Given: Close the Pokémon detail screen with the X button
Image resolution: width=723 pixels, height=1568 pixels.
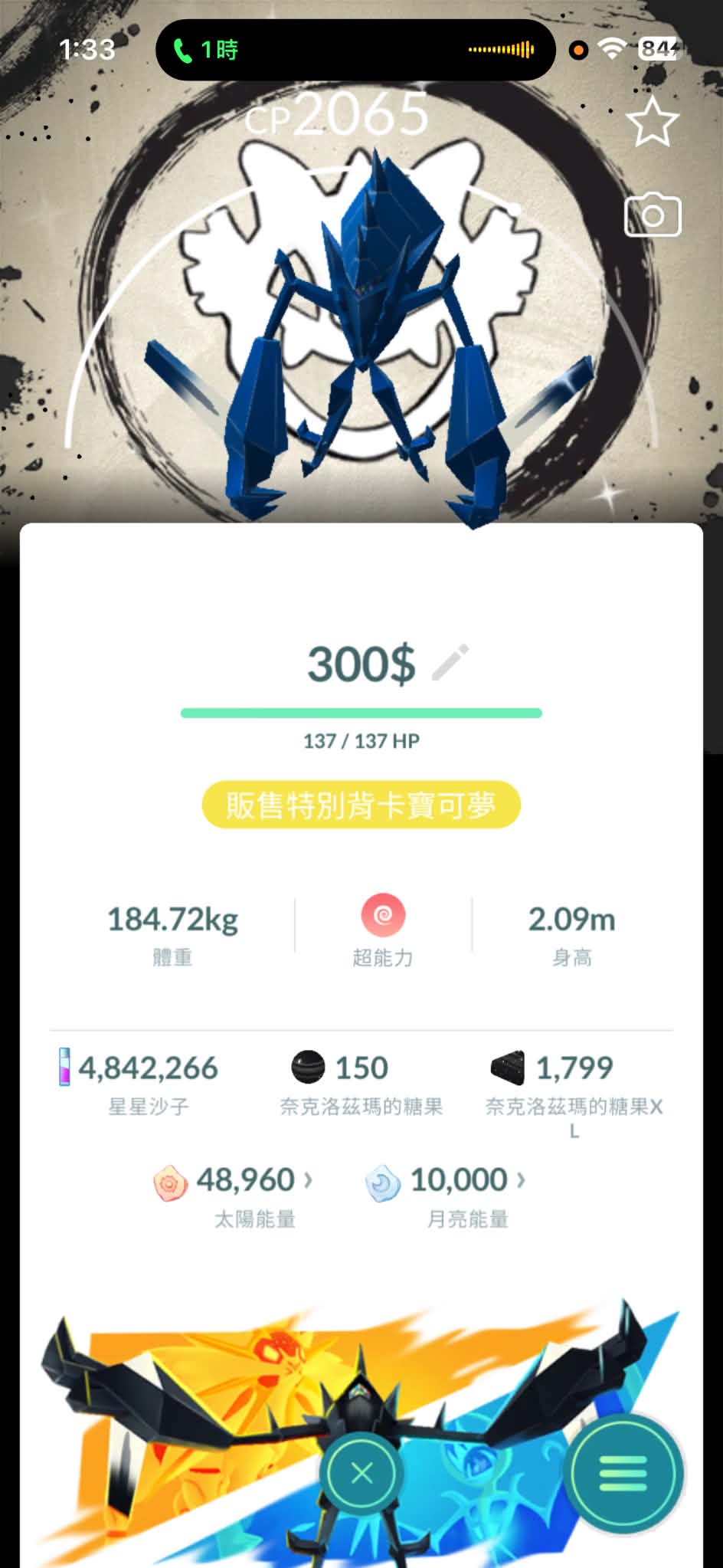Looking at the screenshot, I should (361, 1472).
